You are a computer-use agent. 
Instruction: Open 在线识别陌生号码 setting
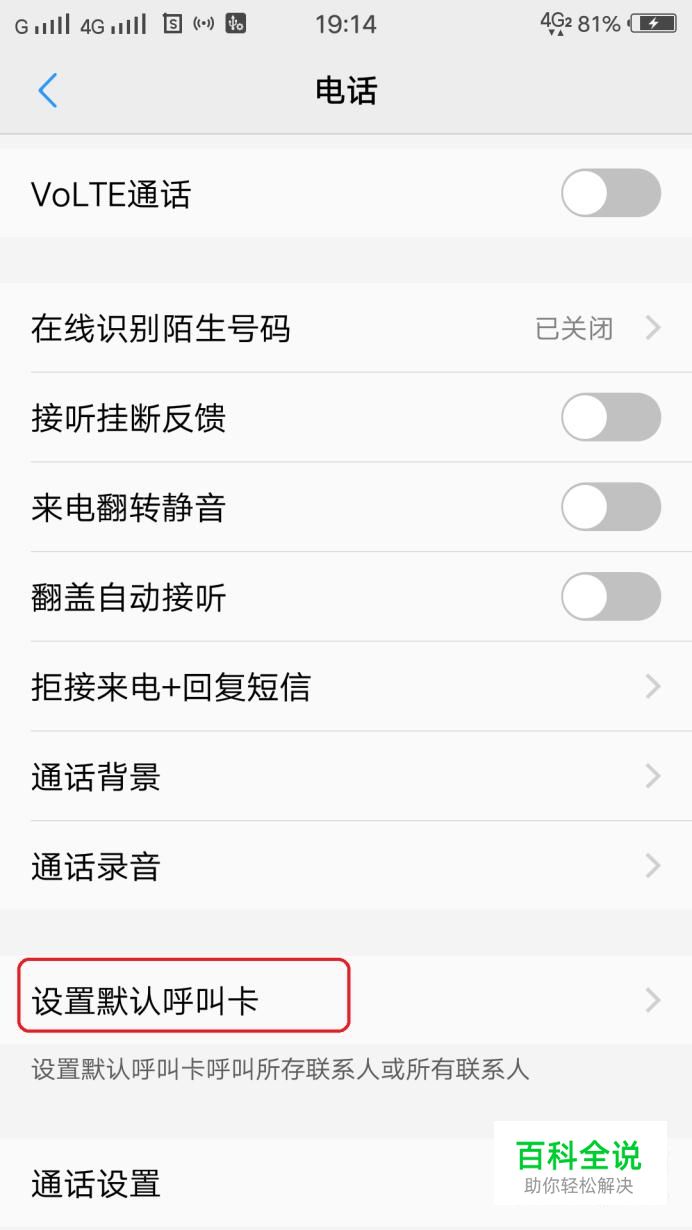pos(346,328)
